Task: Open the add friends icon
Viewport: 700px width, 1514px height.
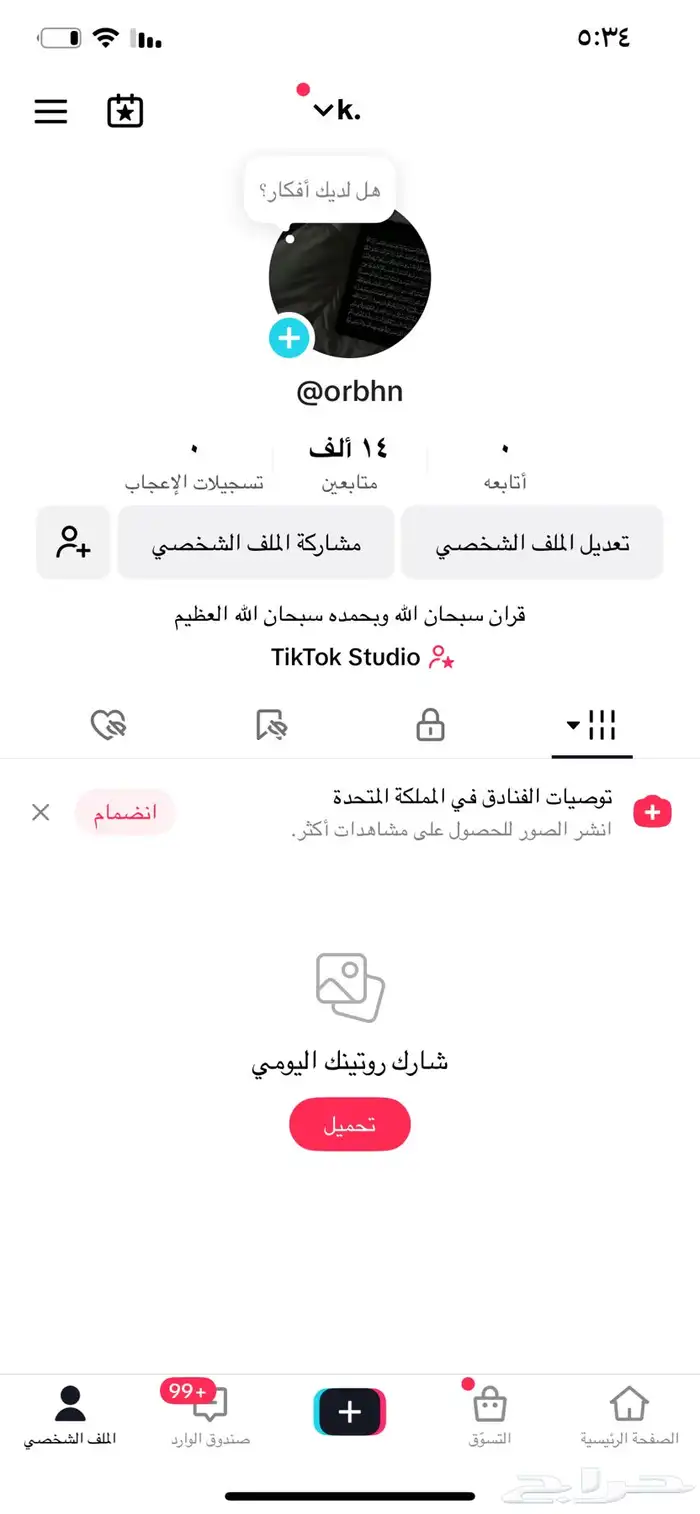Action: (73, 543)
